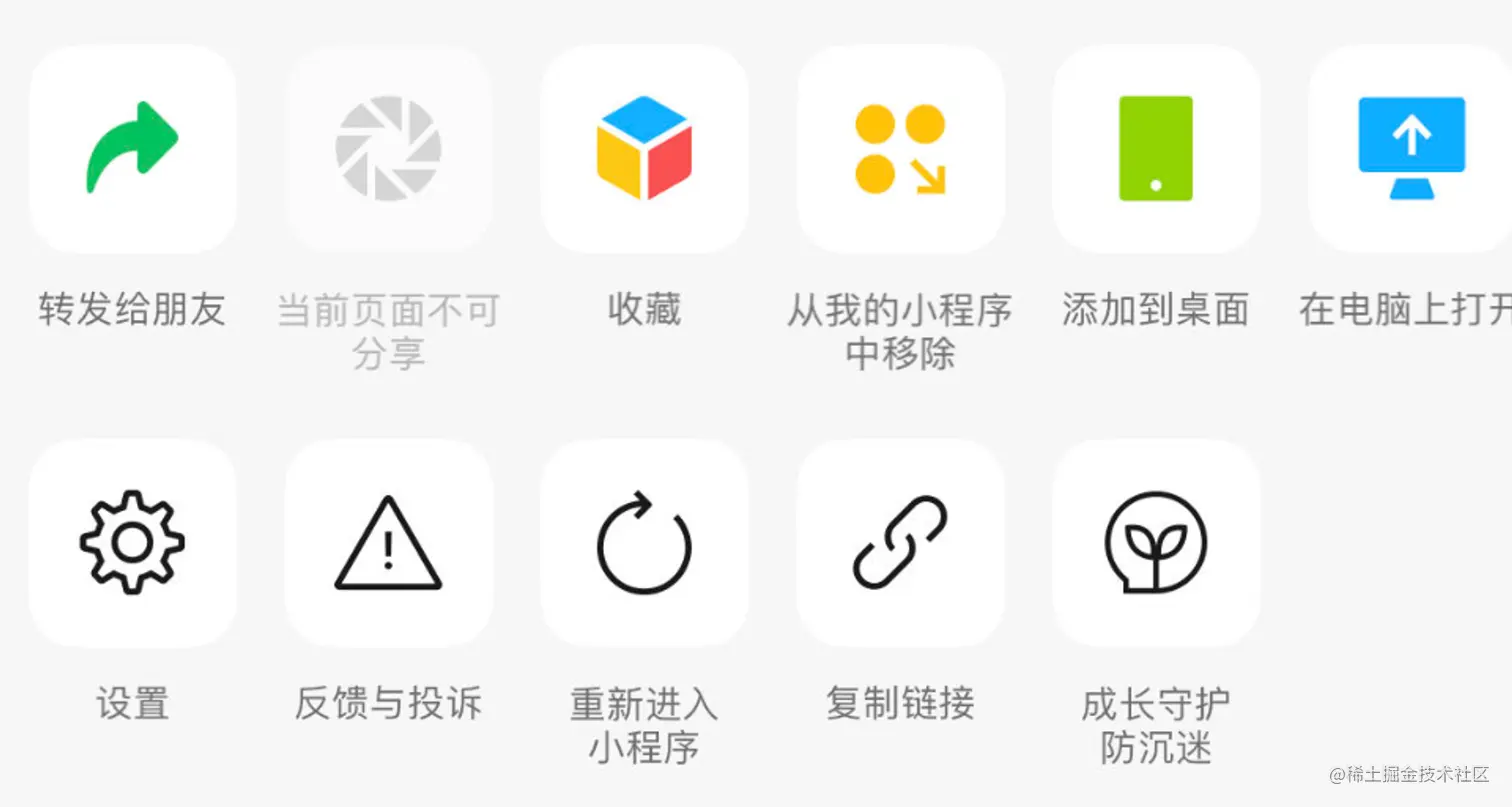
Task: Tap 复制链接 to copy the link
Action: click(x=900, y=543)
